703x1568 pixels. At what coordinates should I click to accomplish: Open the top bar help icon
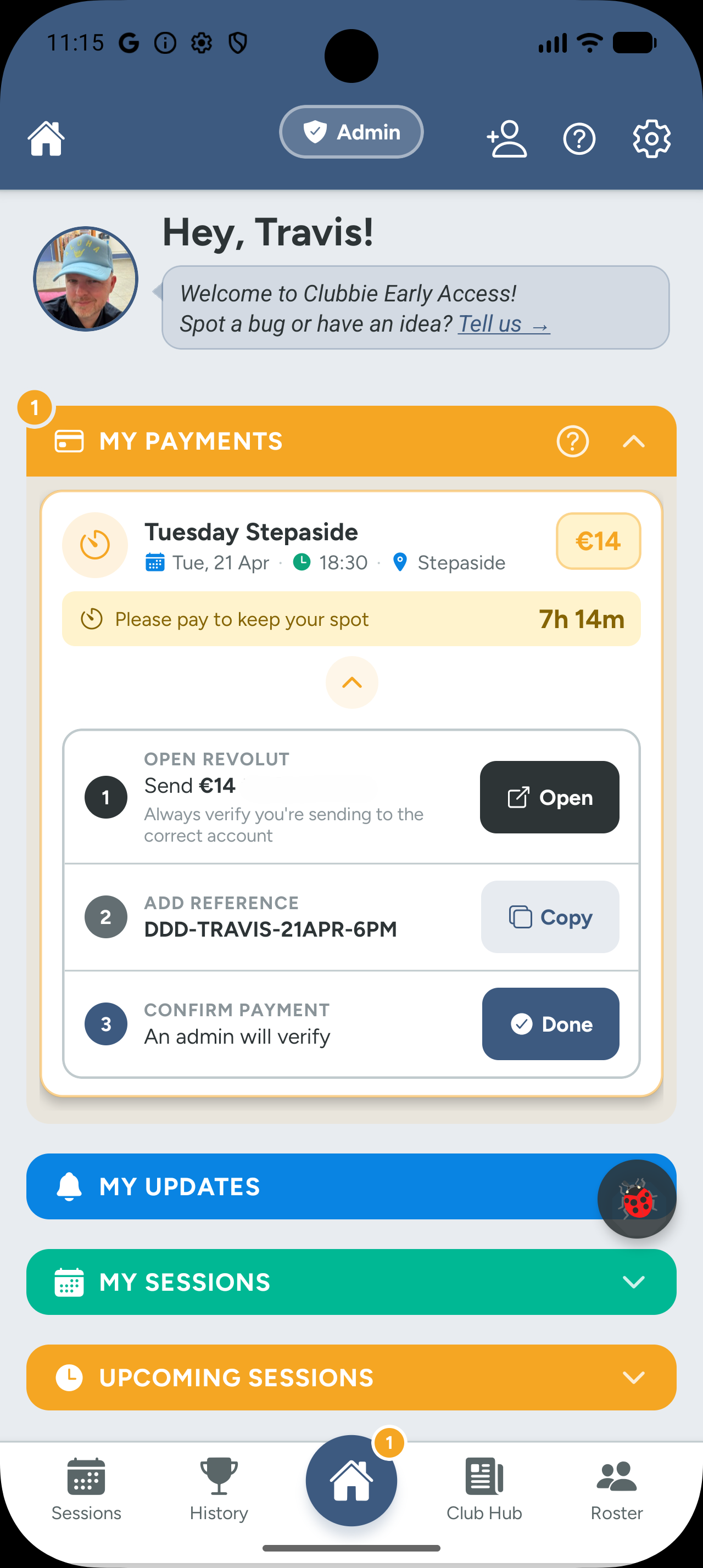579,139
